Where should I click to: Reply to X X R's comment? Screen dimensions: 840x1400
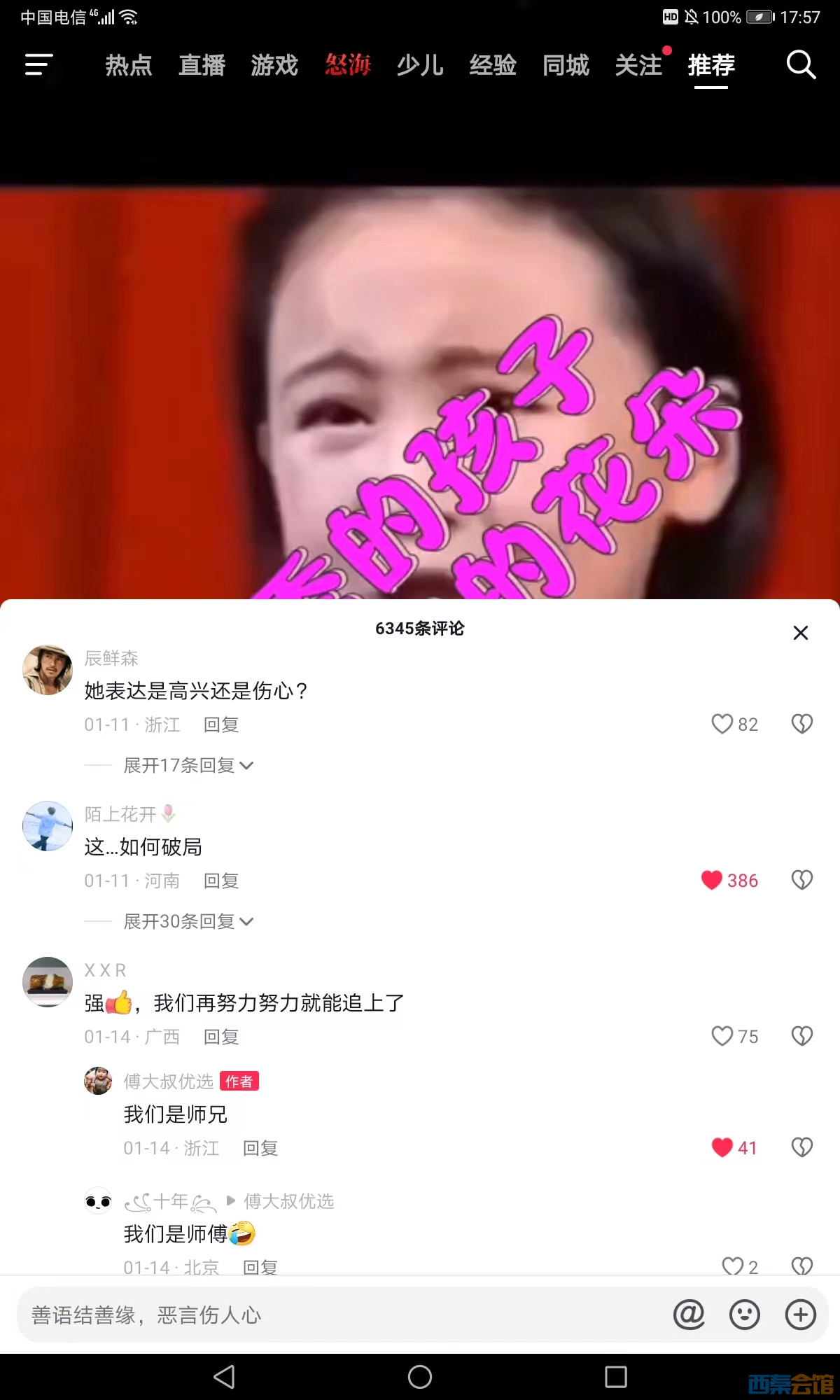(221, 1037)
